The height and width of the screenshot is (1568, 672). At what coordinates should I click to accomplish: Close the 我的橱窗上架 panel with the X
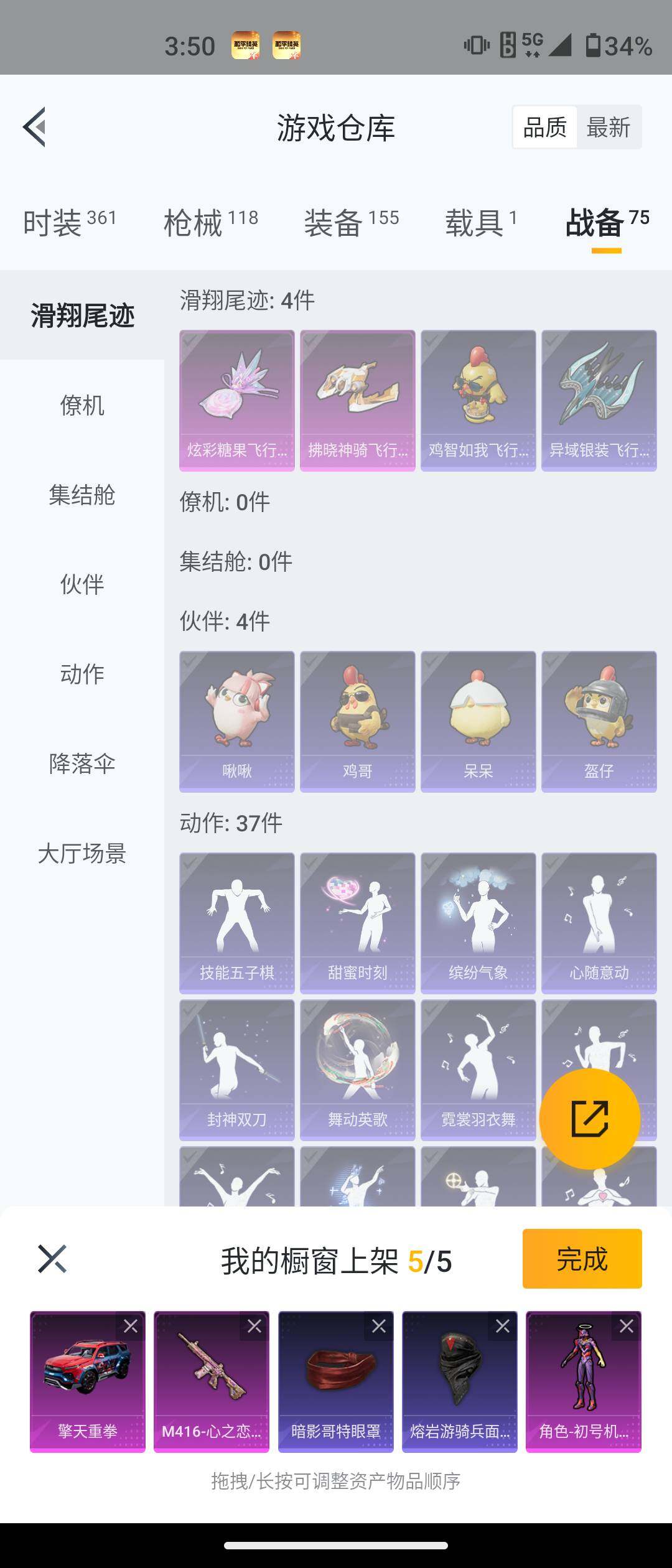(x=53, y=1258)
